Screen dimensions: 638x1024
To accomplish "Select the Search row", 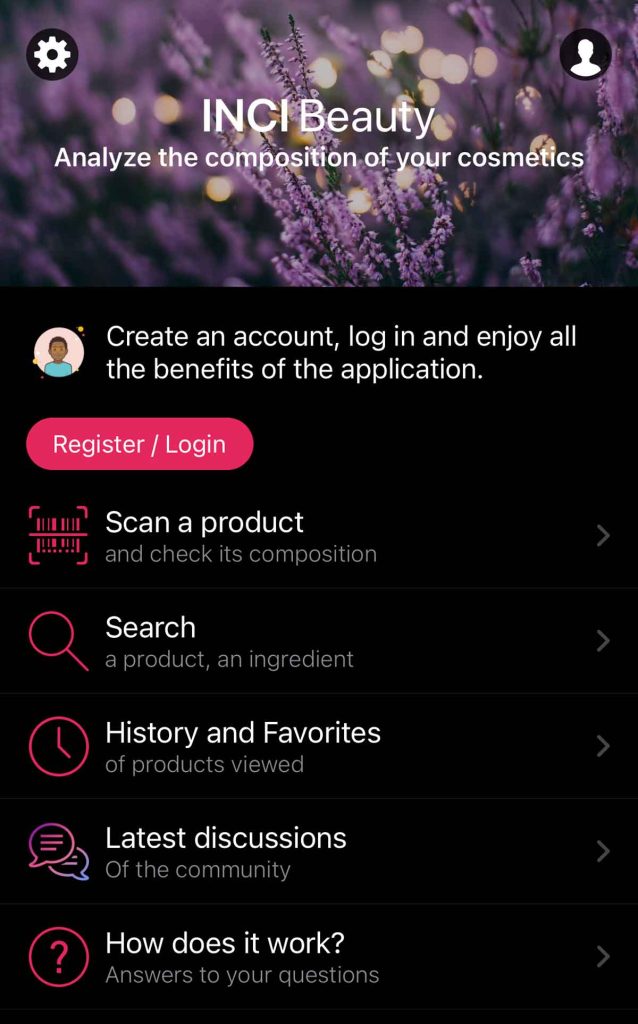I will 319,641.
